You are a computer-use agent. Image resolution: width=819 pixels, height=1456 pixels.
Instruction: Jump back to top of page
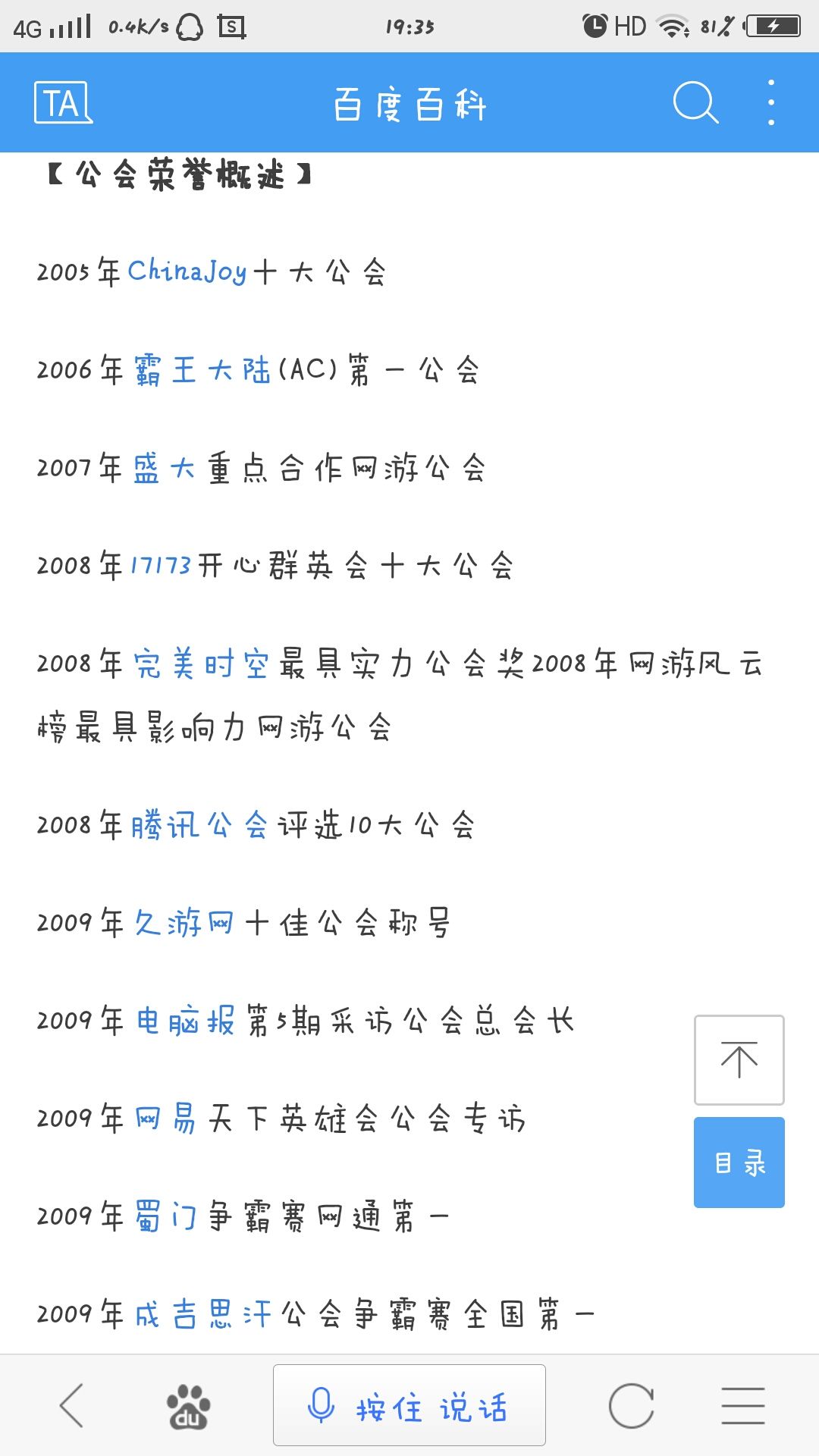pos(739,1060)
